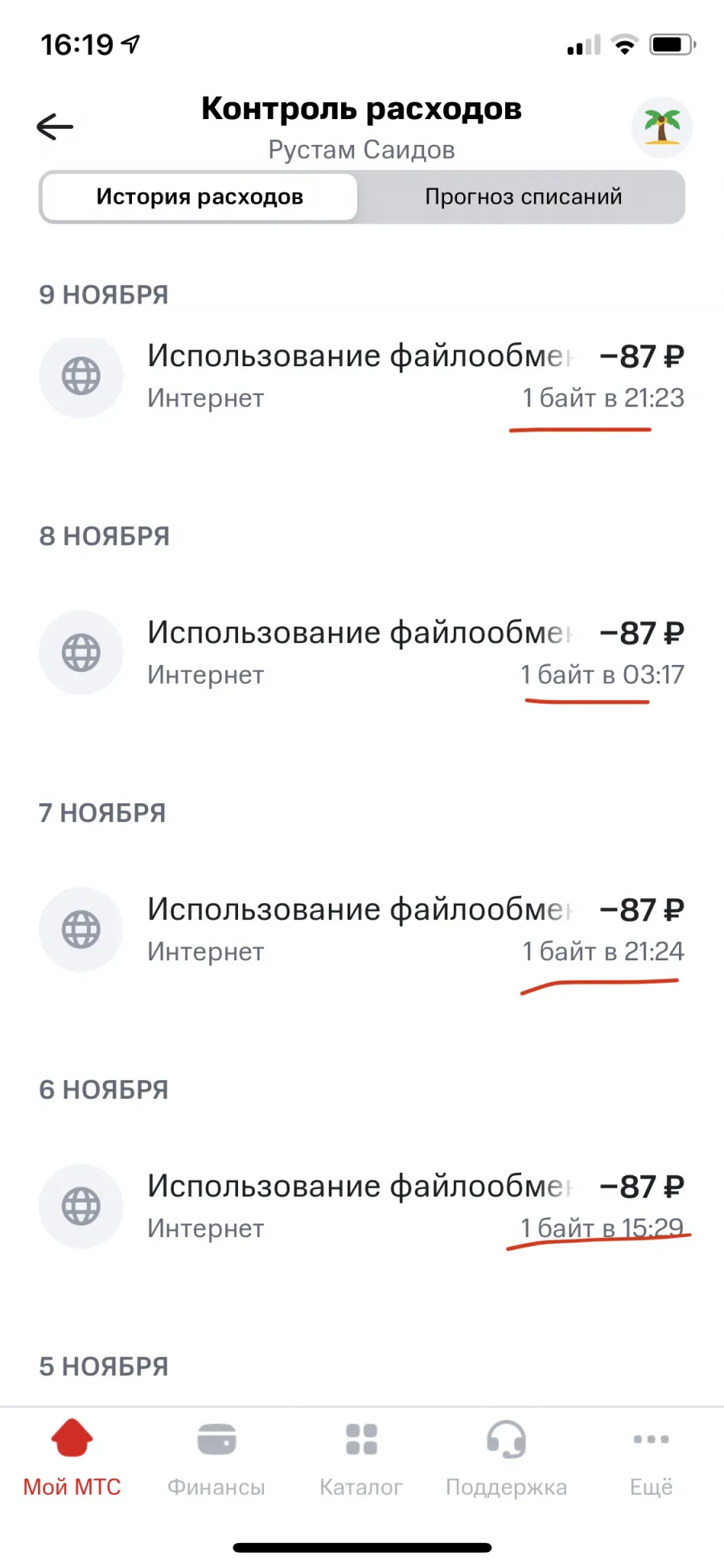Open the 15:29 file-sharing charge
Viewport: 724px width, 1568px height.
pyautogui.click(x=362, y=1207)
